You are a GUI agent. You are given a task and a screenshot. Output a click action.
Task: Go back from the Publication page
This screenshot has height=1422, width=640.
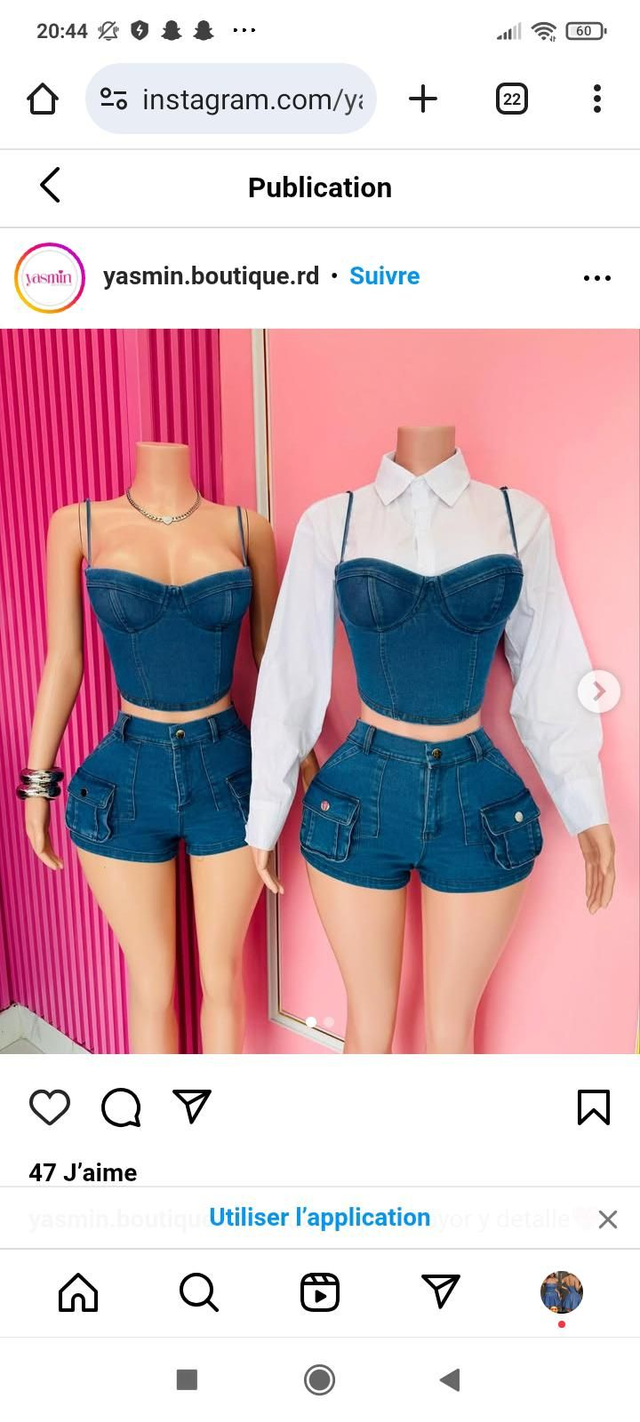point(50,186)
